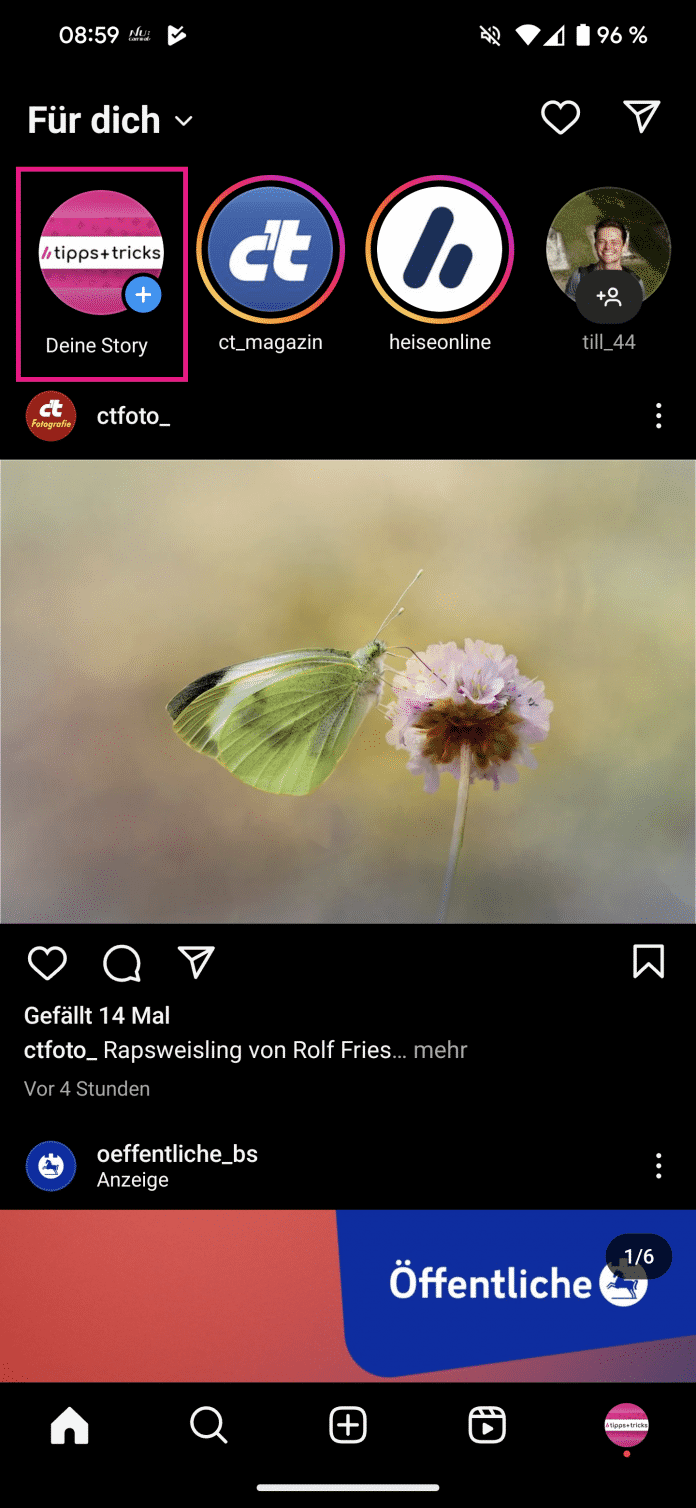View the ct_magazin story

point(270,250)
